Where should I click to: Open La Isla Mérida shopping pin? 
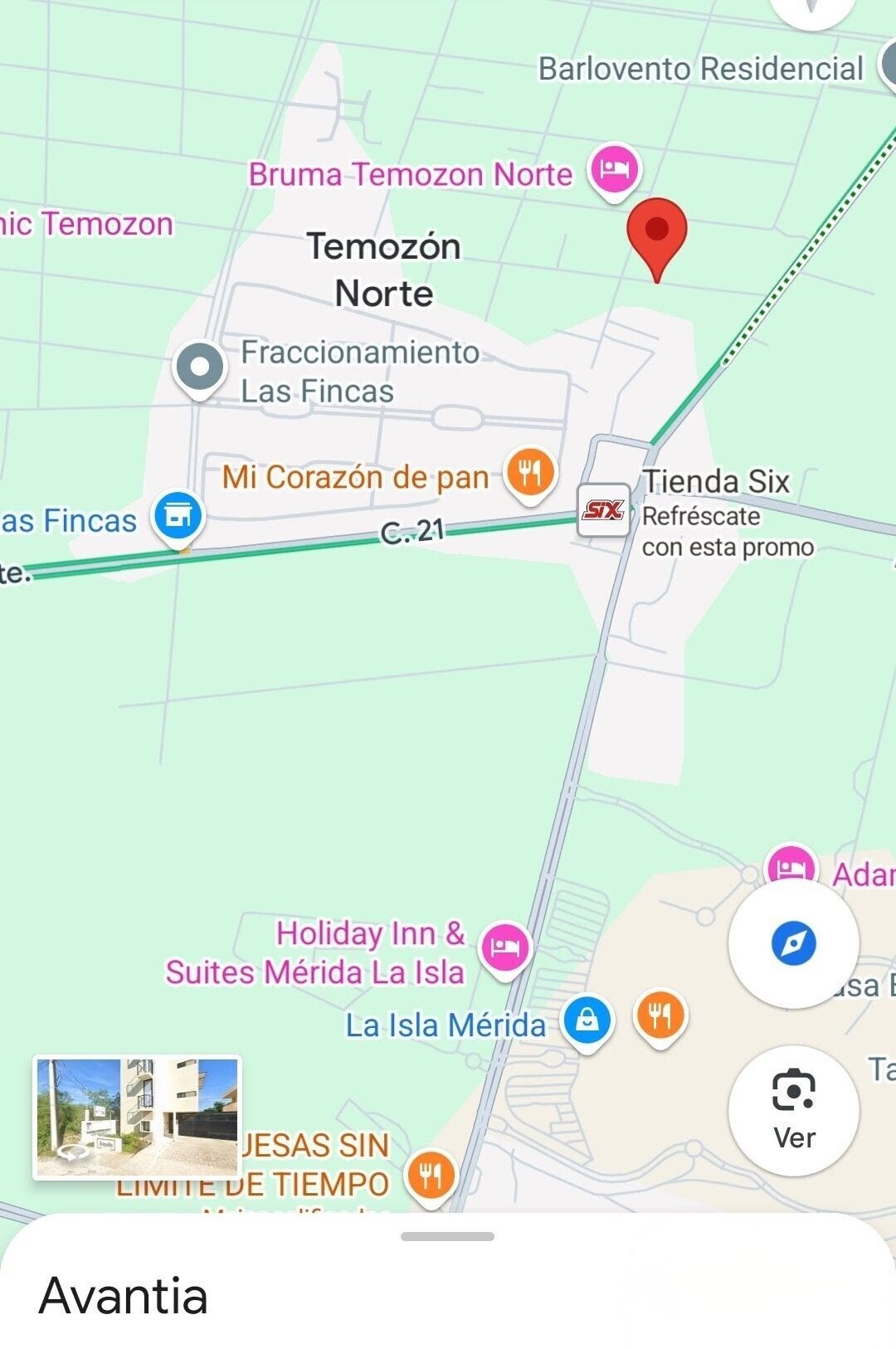click(587, 1020)
